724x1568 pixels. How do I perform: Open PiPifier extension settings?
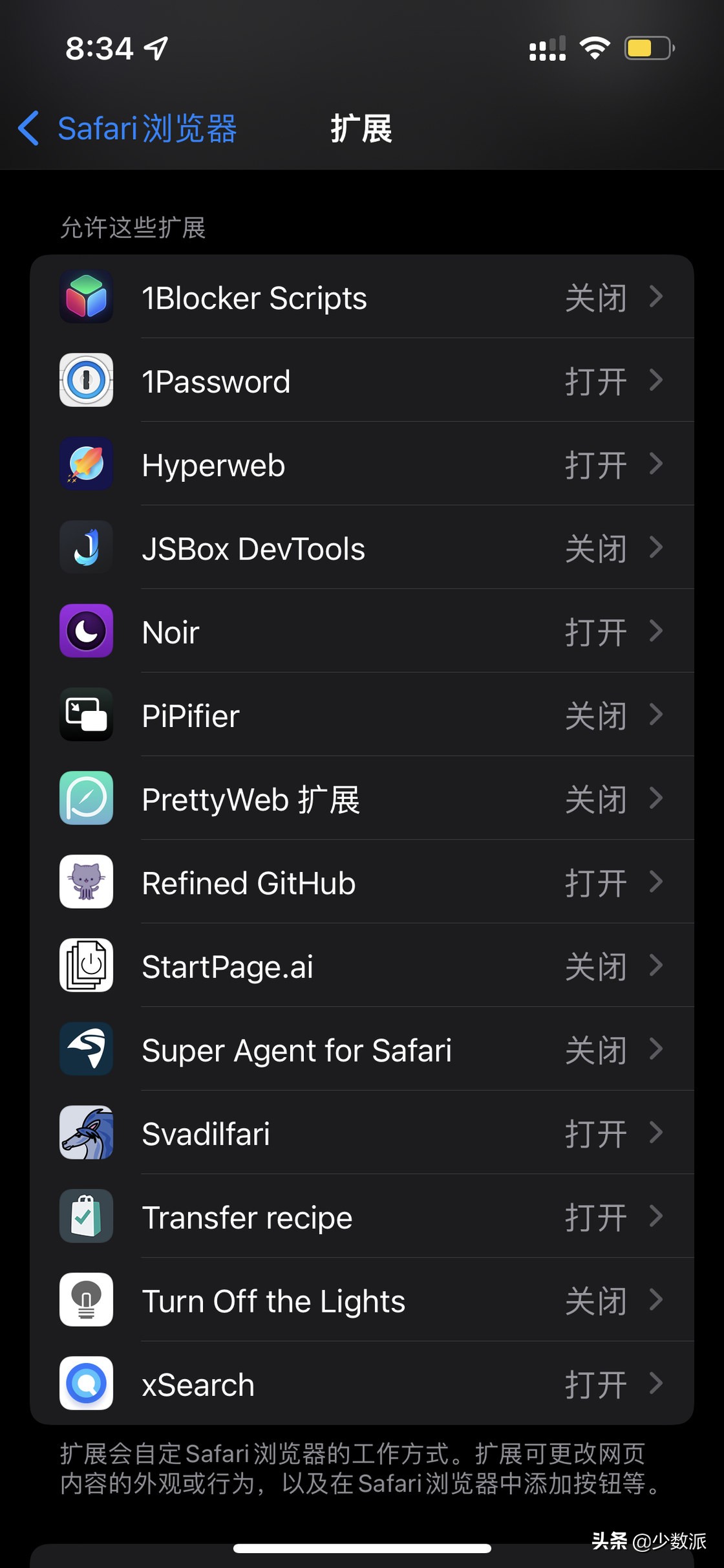coord(362,714)
